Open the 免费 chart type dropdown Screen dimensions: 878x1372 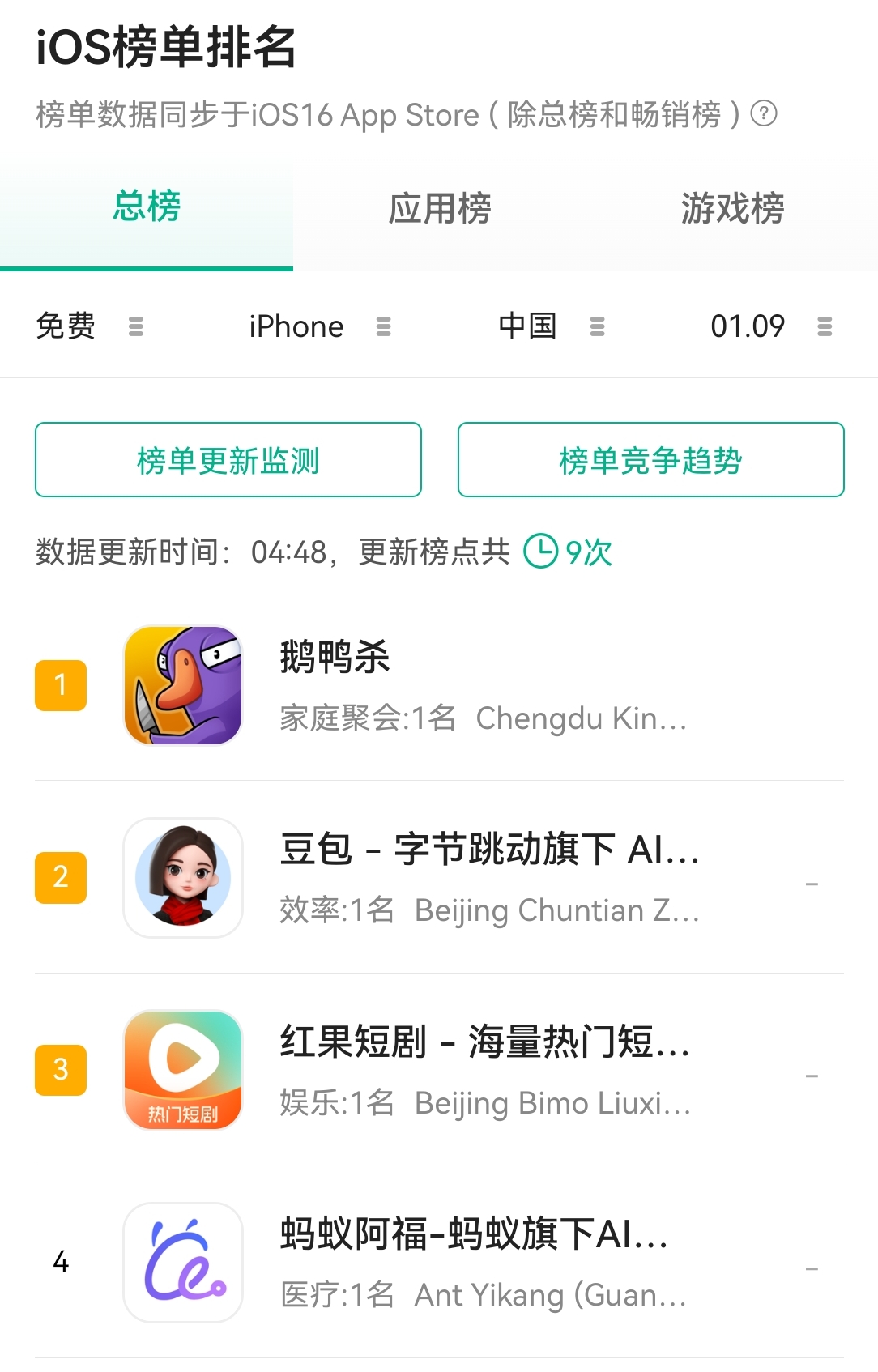coord(89,326)
